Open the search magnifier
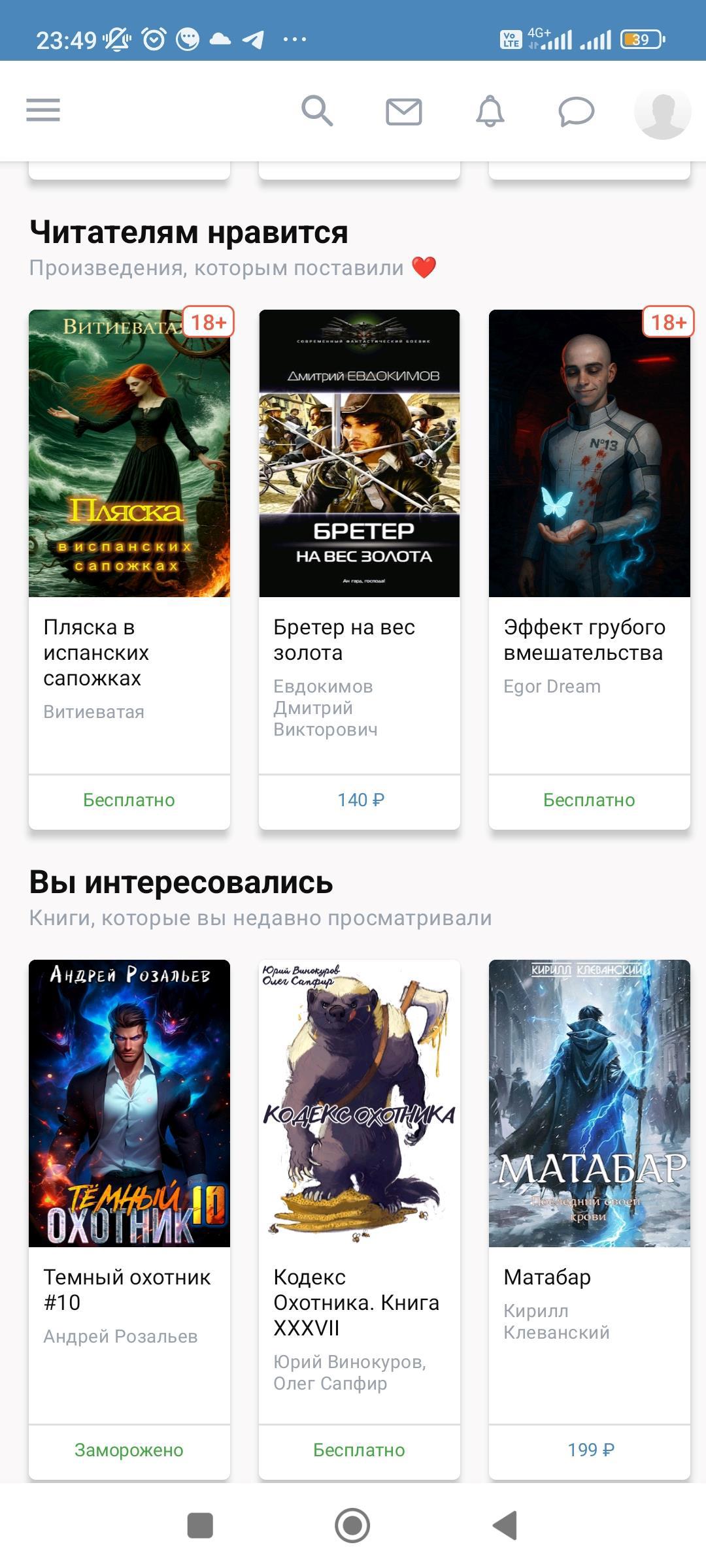706x1568 pixels. click(x=317, y=110)
